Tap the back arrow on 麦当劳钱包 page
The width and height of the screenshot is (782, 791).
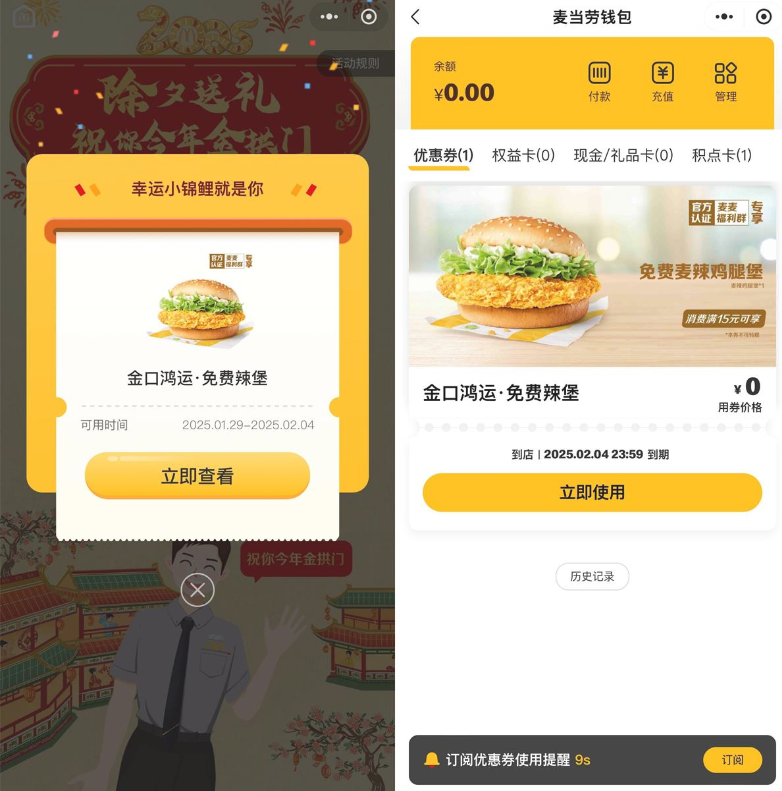[418, 17]
